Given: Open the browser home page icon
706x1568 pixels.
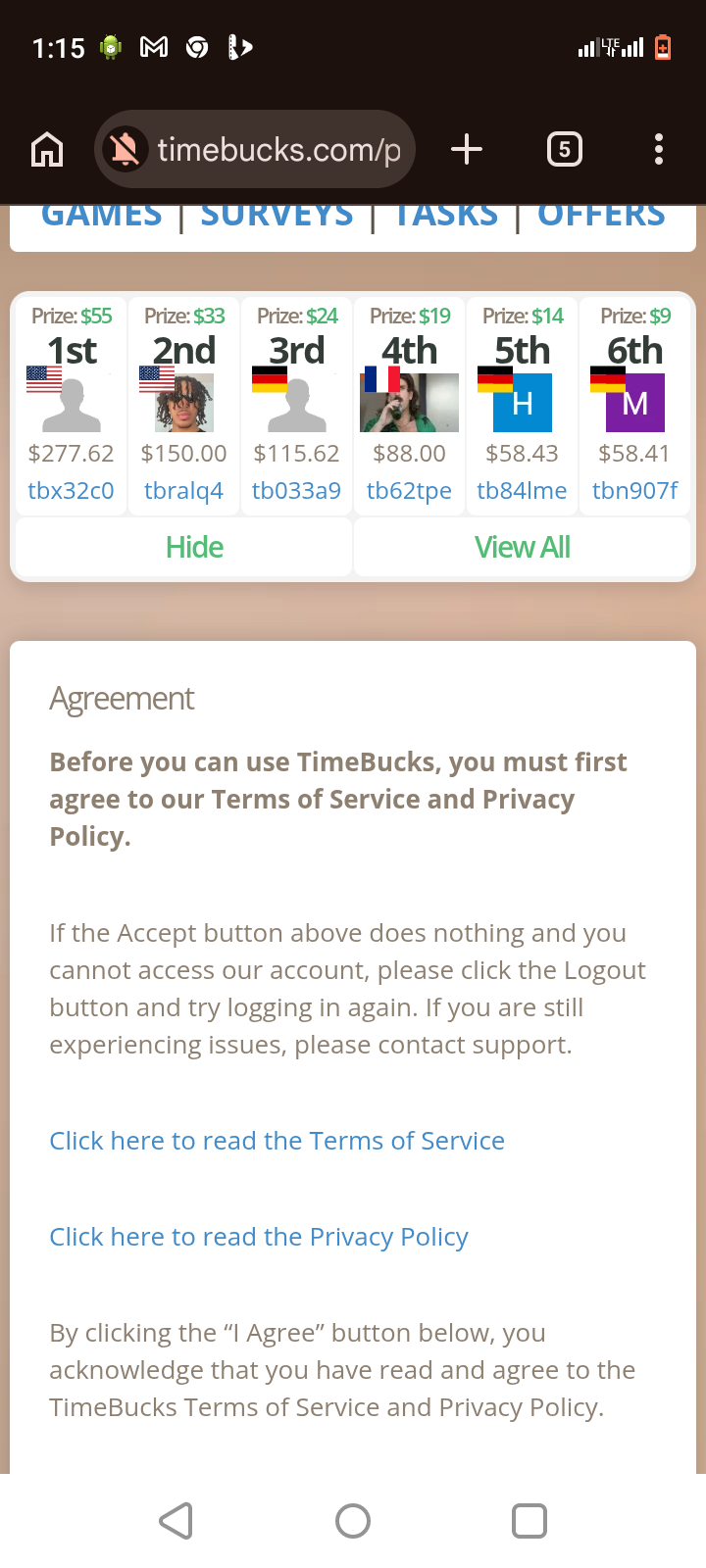Looking at the screenshot, I should coord(47,150).
